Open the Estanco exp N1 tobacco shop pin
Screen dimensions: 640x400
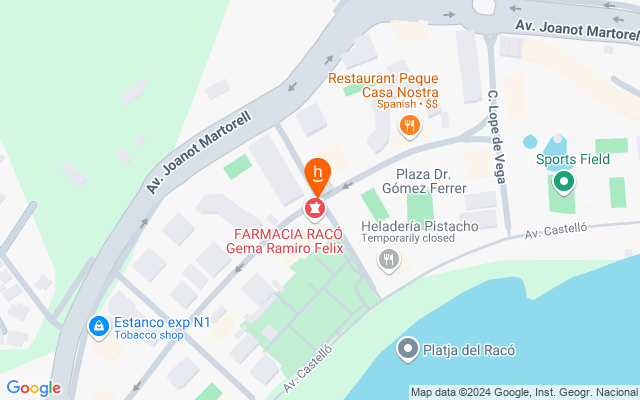98,326
